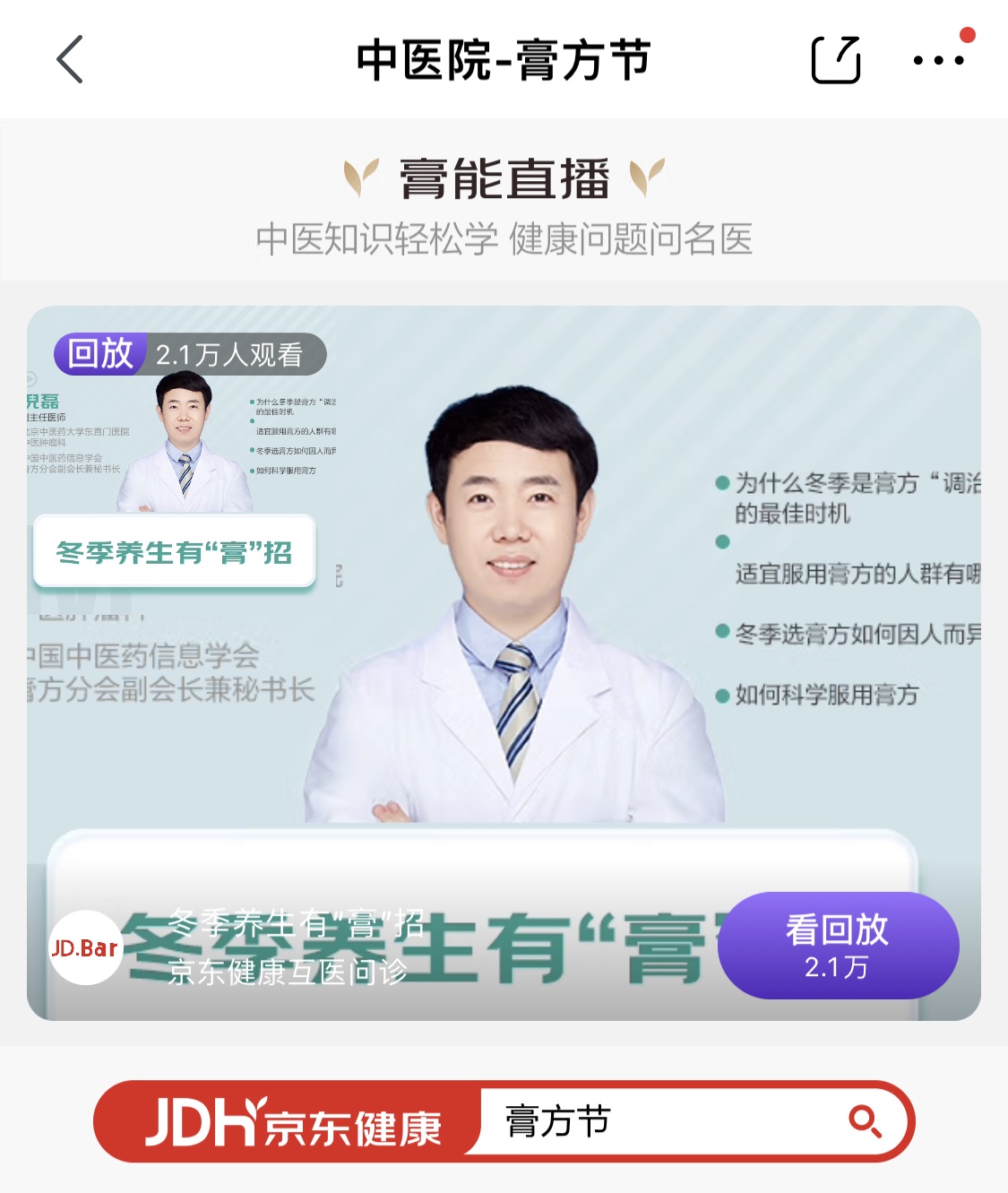Open the 冬季养生有膏招 live replay card

[504, 627]
